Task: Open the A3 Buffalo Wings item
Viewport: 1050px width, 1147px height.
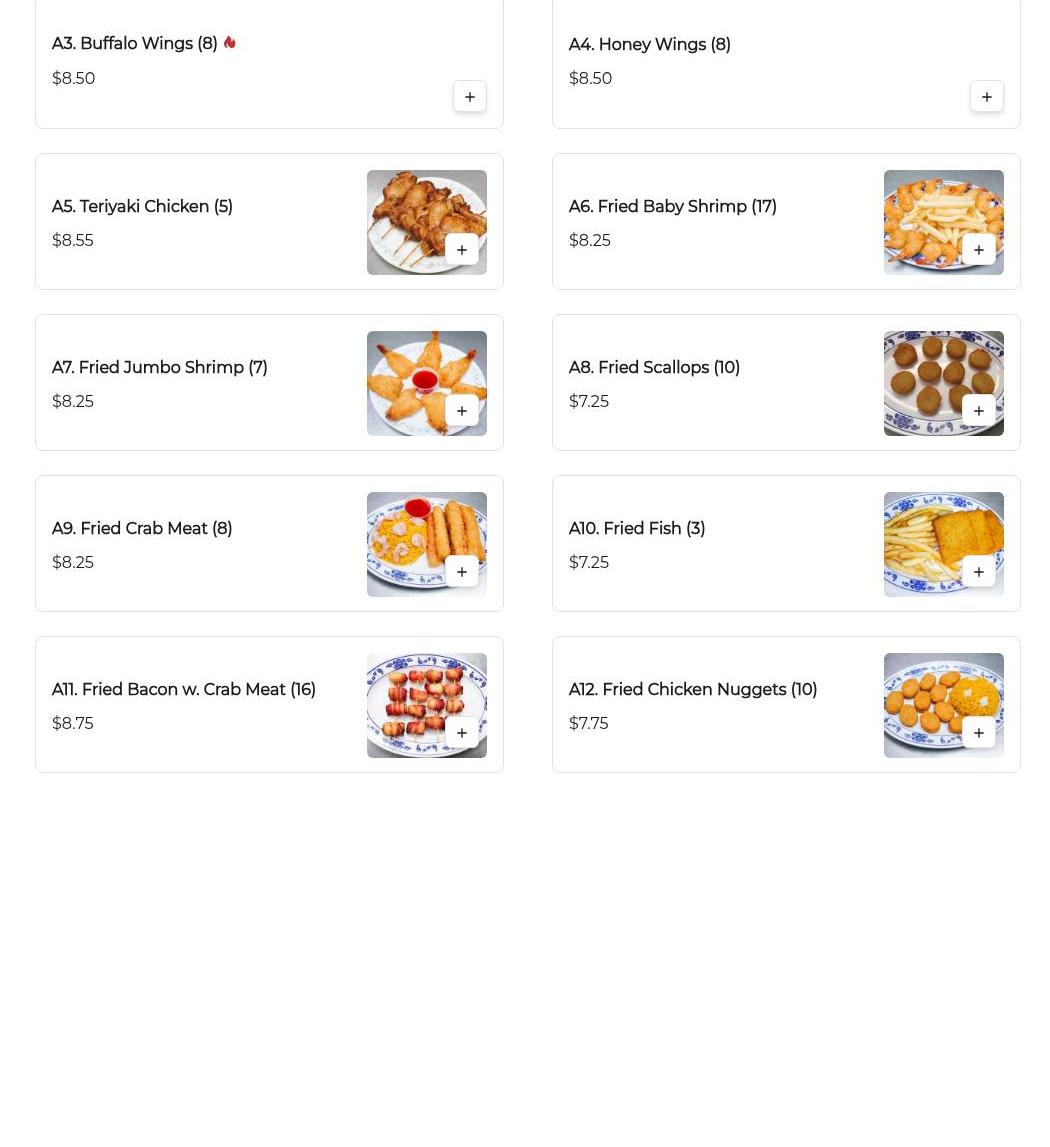Action: (134, 44)
